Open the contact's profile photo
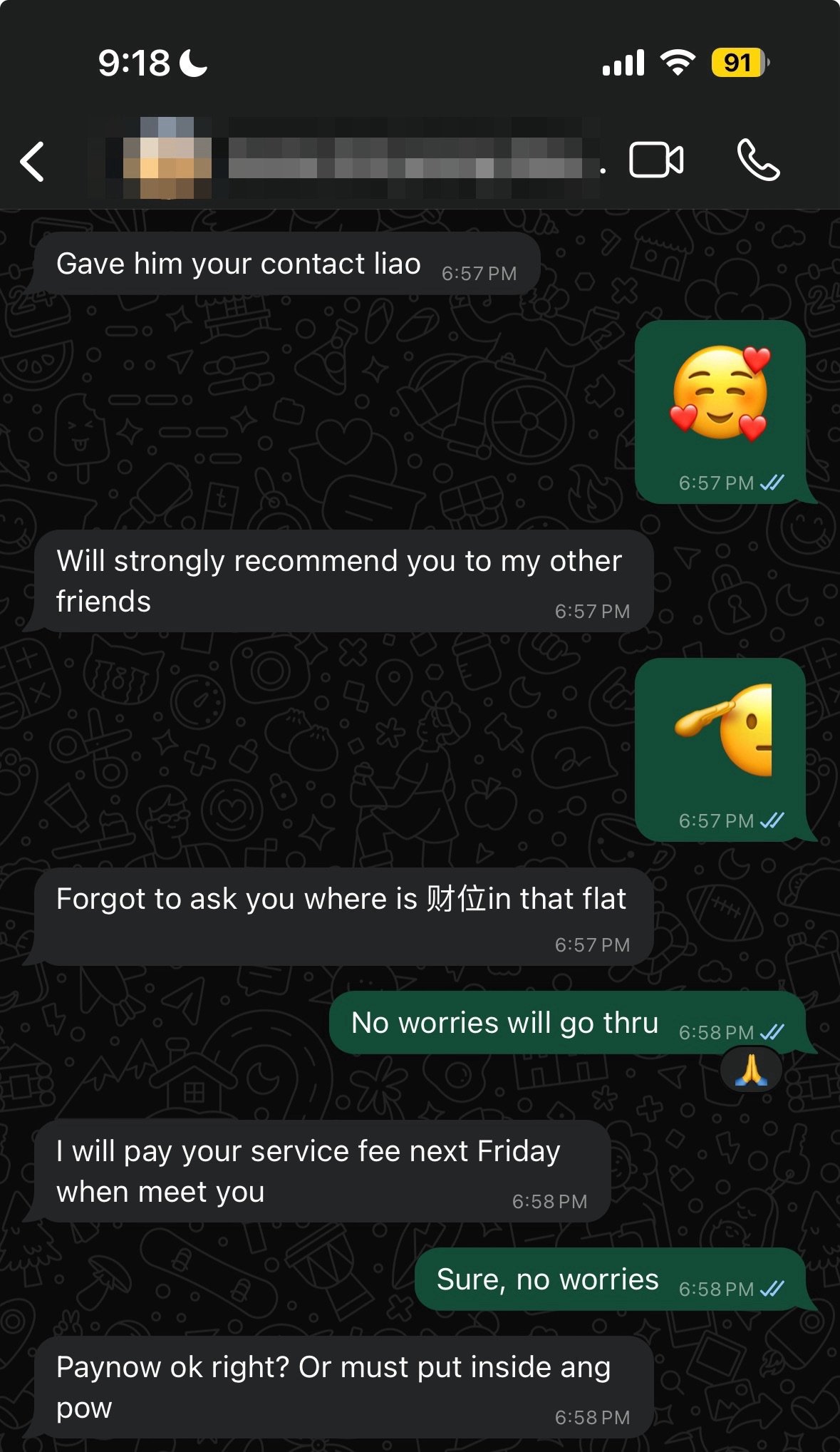Viewport: 840px width, 1452px height. pyautogui.click(x=167, y=158)
